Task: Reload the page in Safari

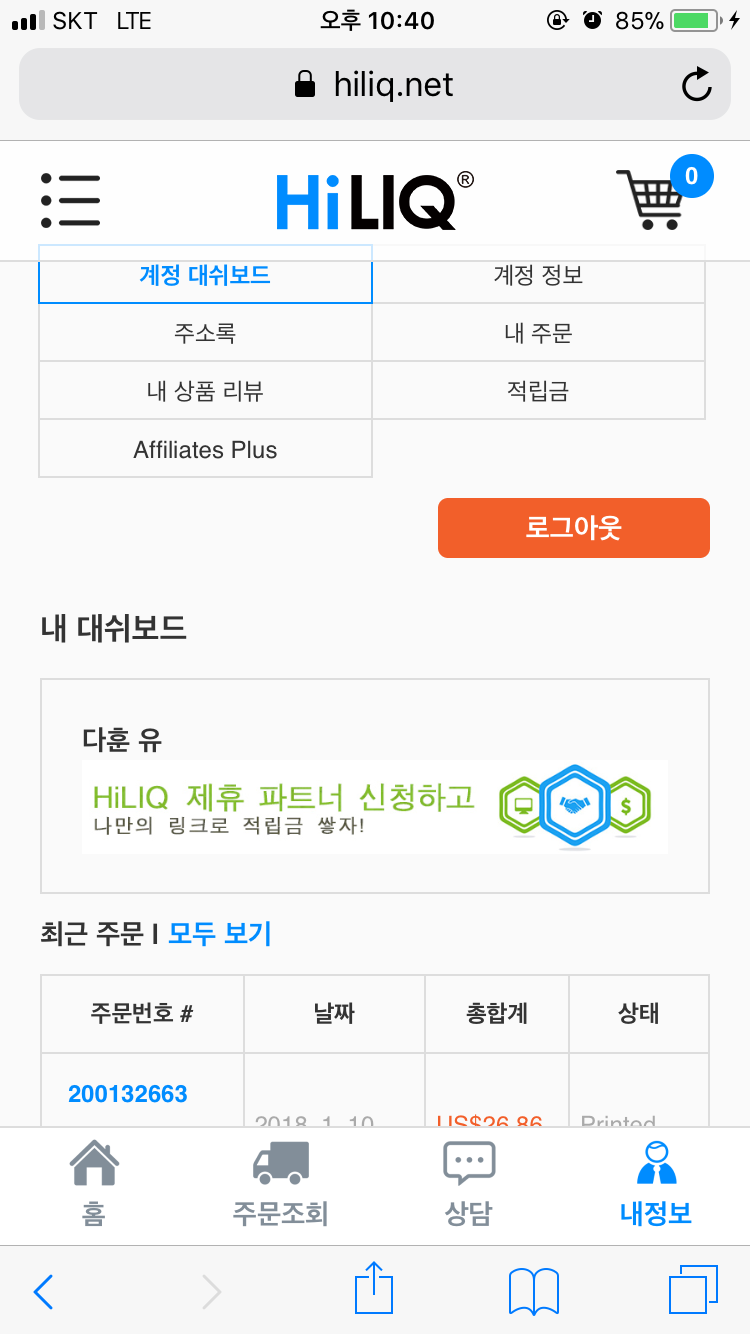Action: [x=696, y=85]
